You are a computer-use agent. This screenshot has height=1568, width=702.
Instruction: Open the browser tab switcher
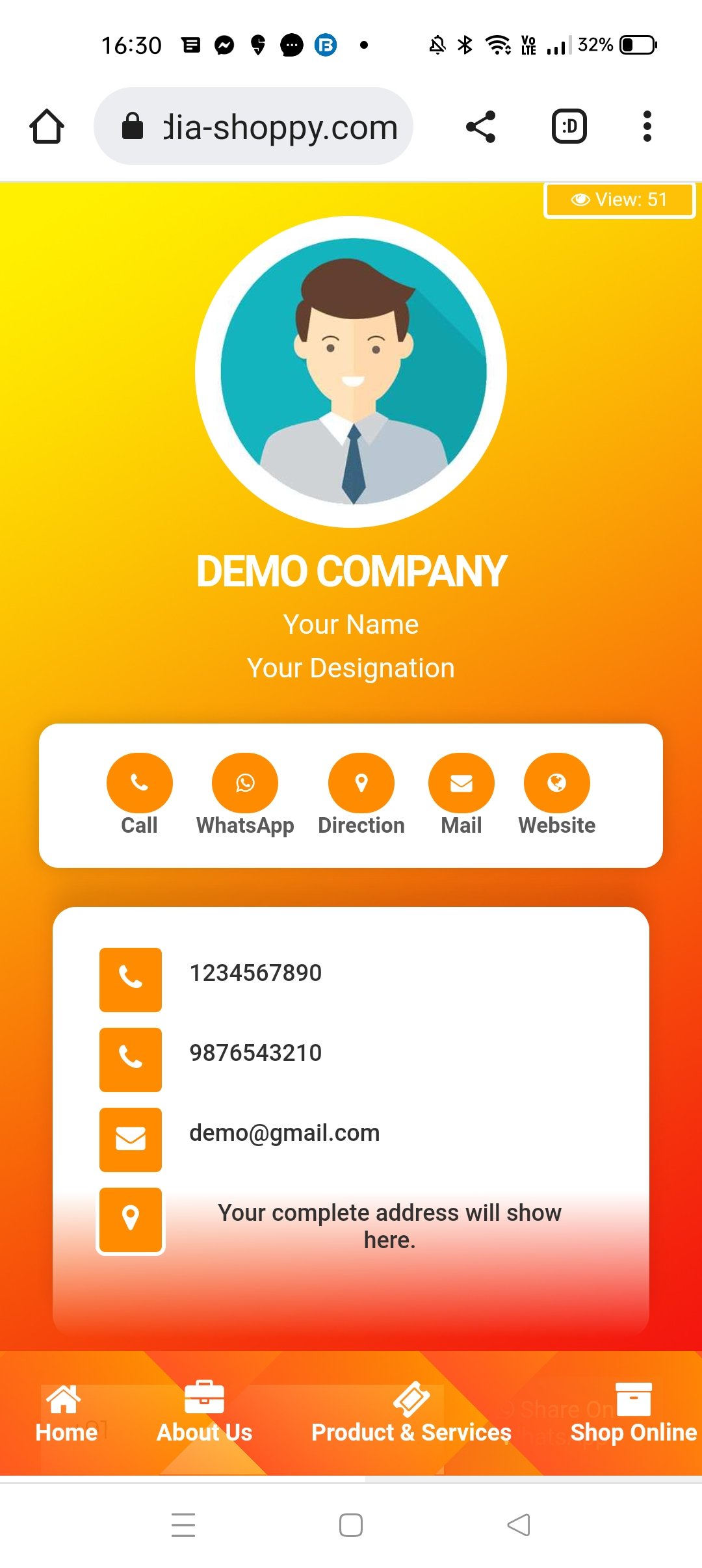point(569,126)
